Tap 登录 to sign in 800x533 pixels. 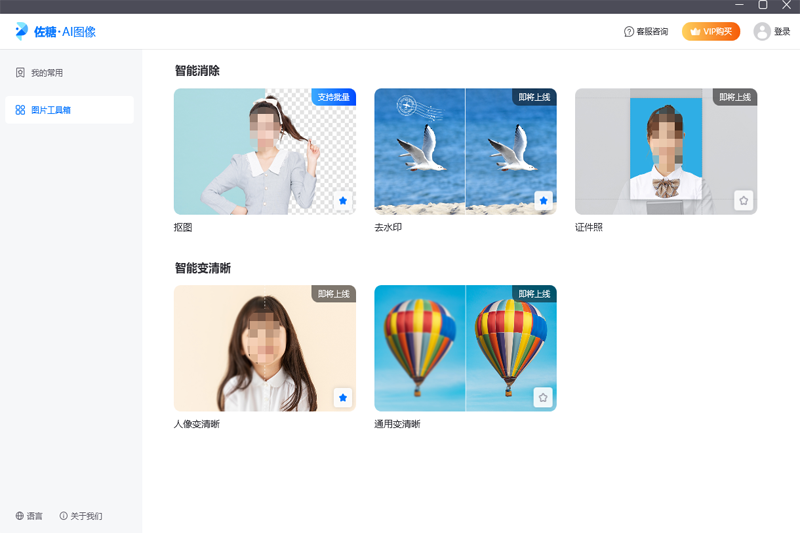click(x=772, y=32)
